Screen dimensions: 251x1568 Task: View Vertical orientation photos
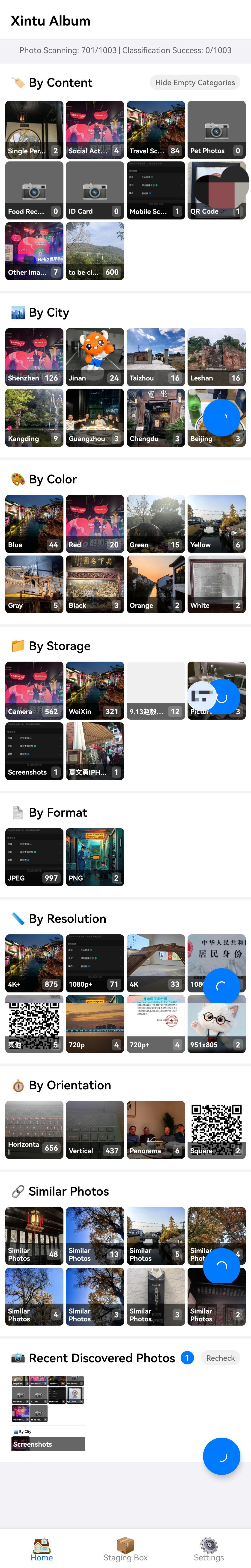(94, 1130)
